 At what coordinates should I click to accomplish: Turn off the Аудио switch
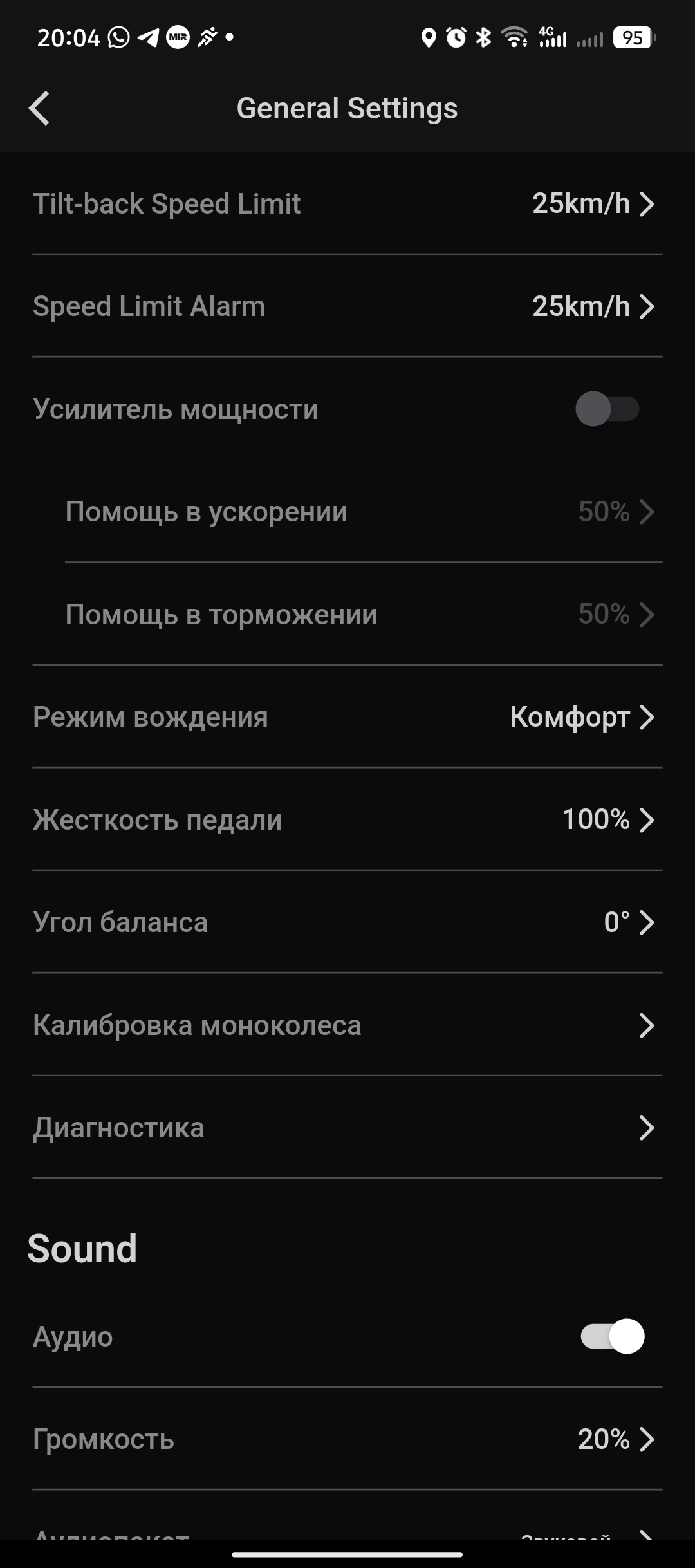click(x=612, y=1337)
